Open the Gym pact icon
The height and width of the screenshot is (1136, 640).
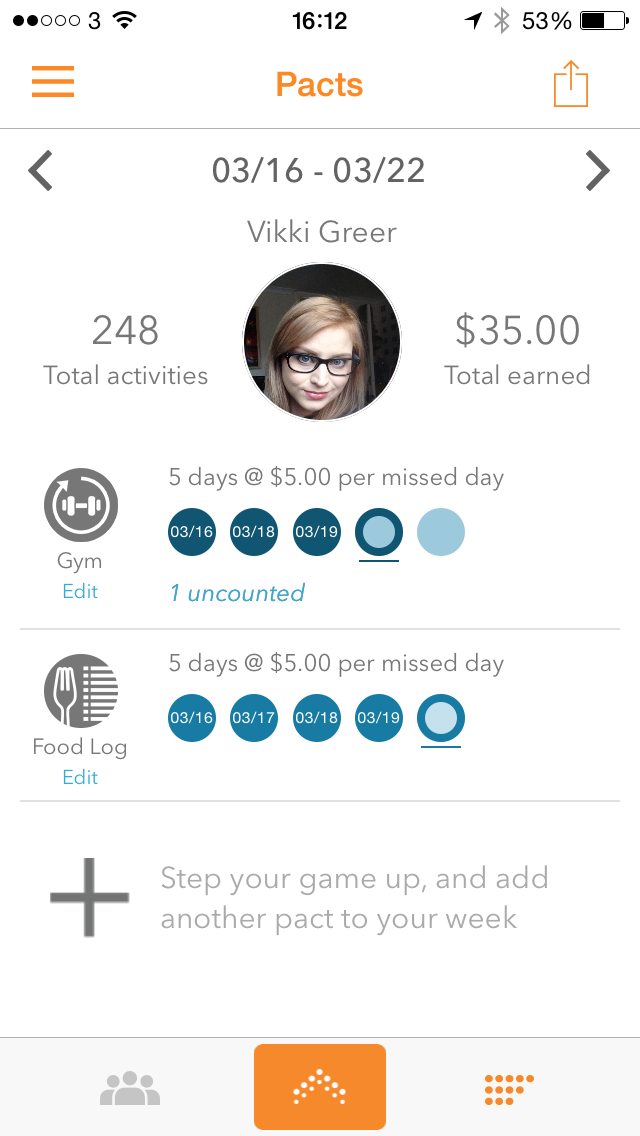tap(81, 505)
